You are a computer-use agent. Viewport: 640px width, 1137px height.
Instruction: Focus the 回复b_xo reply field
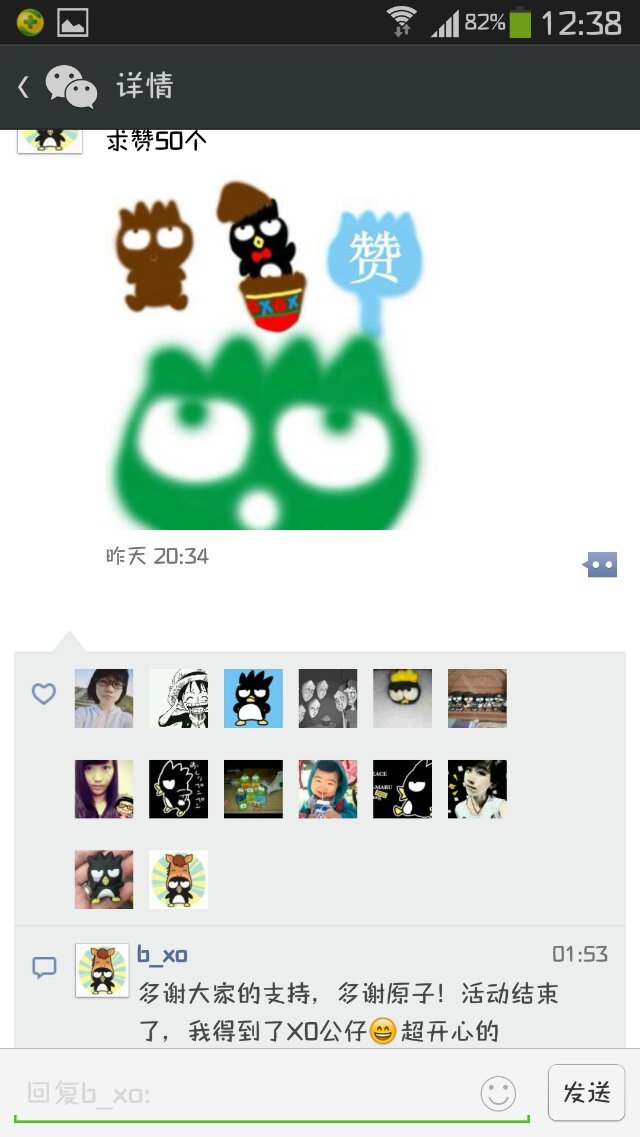point(250,1094)
